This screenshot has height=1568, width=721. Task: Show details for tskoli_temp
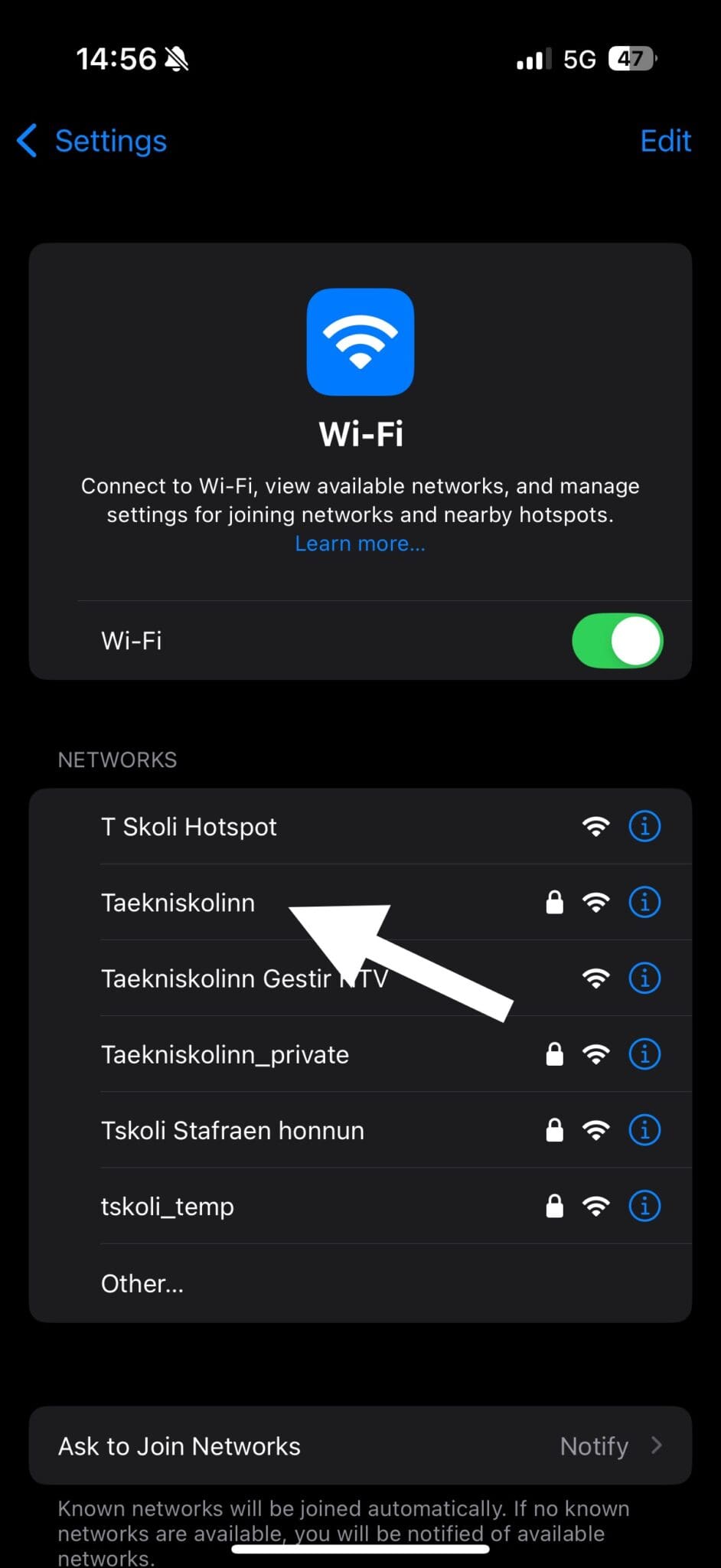(644, 1207)
